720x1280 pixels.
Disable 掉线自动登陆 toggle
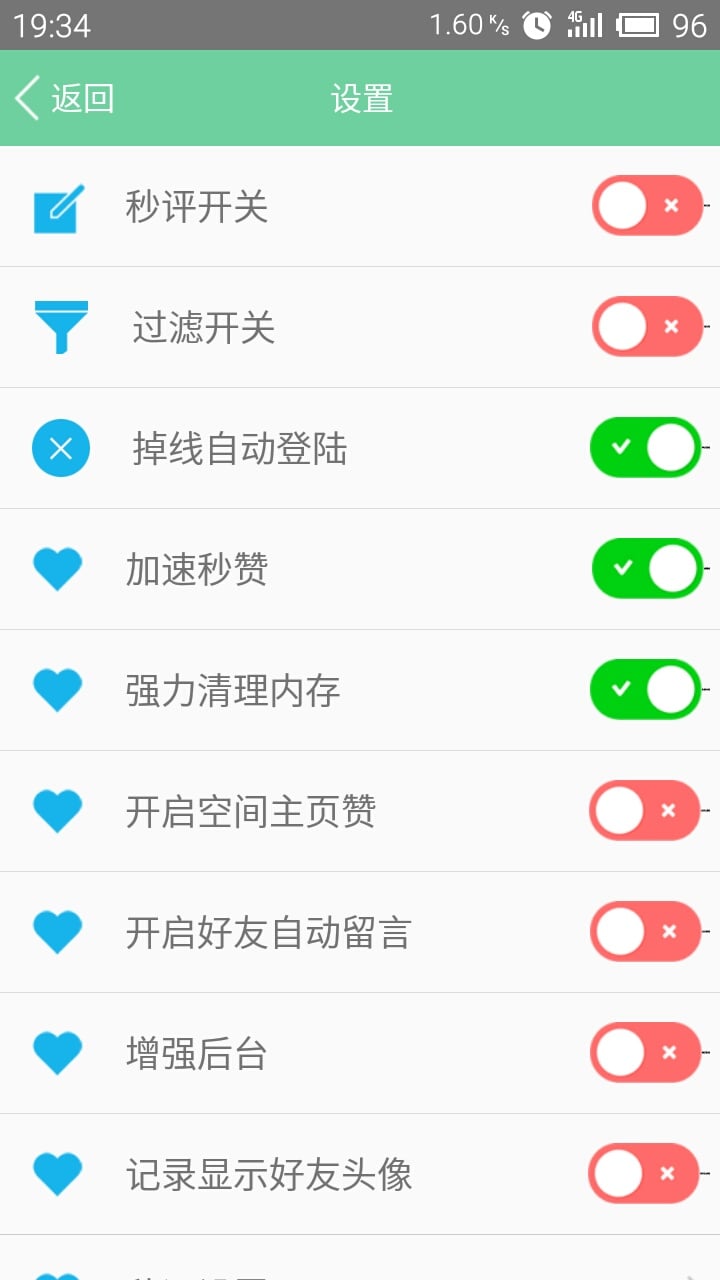[x=645, y=448]
